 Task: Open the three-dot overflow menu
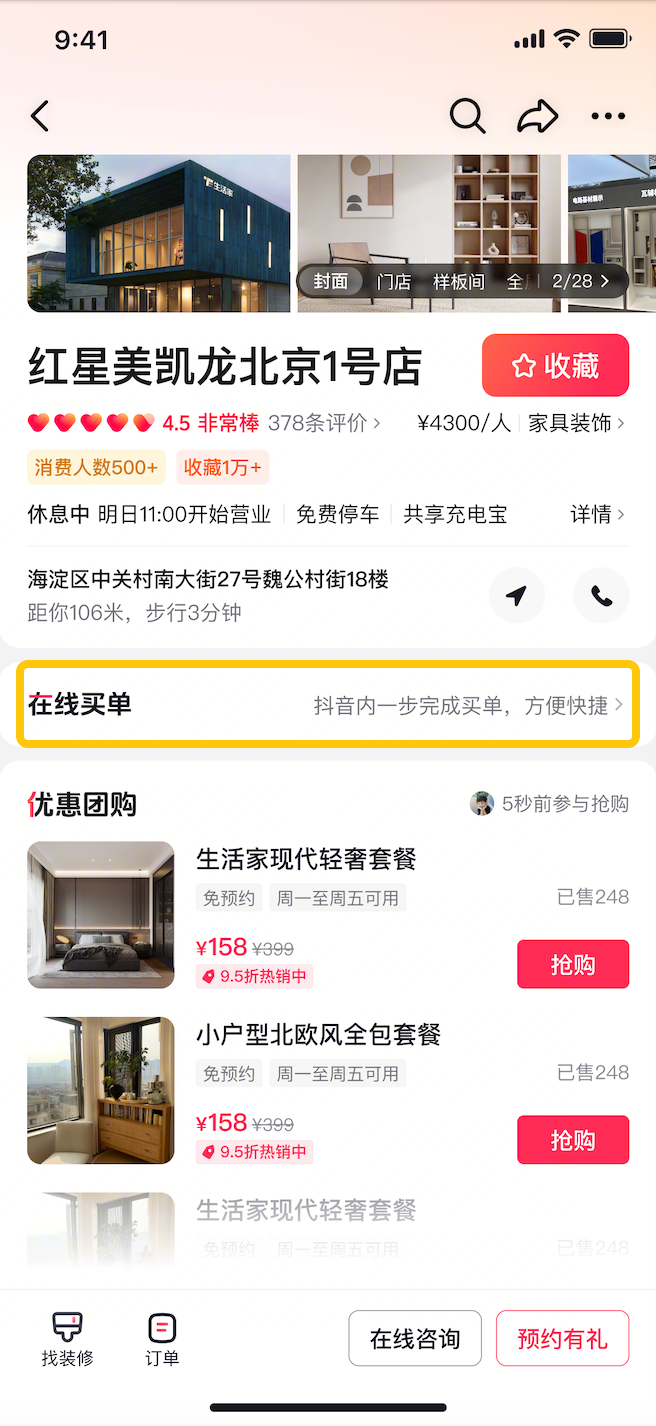click(x=608, y=117)
